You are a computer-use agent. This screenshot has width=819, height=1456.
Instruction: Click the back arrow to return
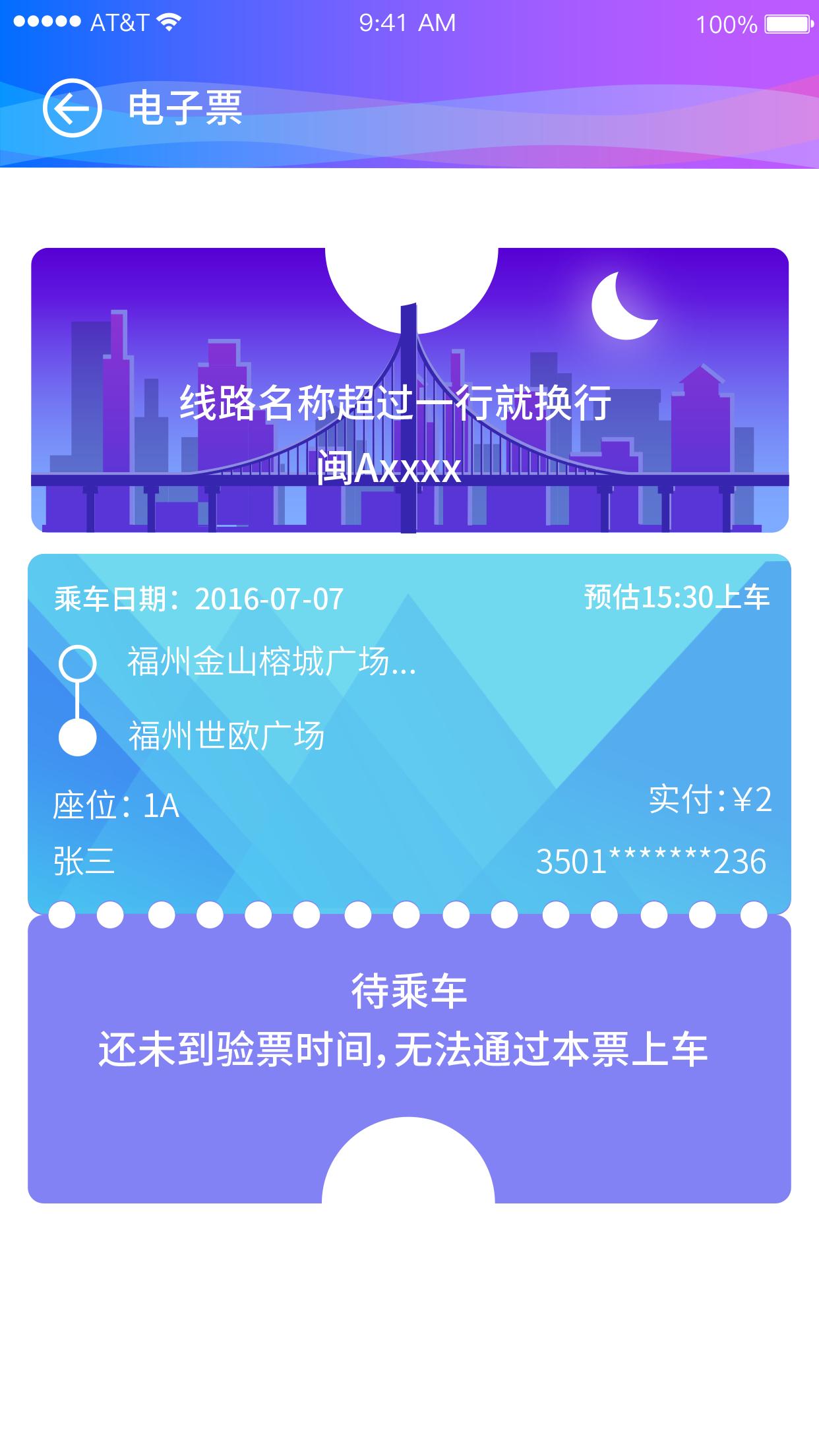click(x=73, y=109)
